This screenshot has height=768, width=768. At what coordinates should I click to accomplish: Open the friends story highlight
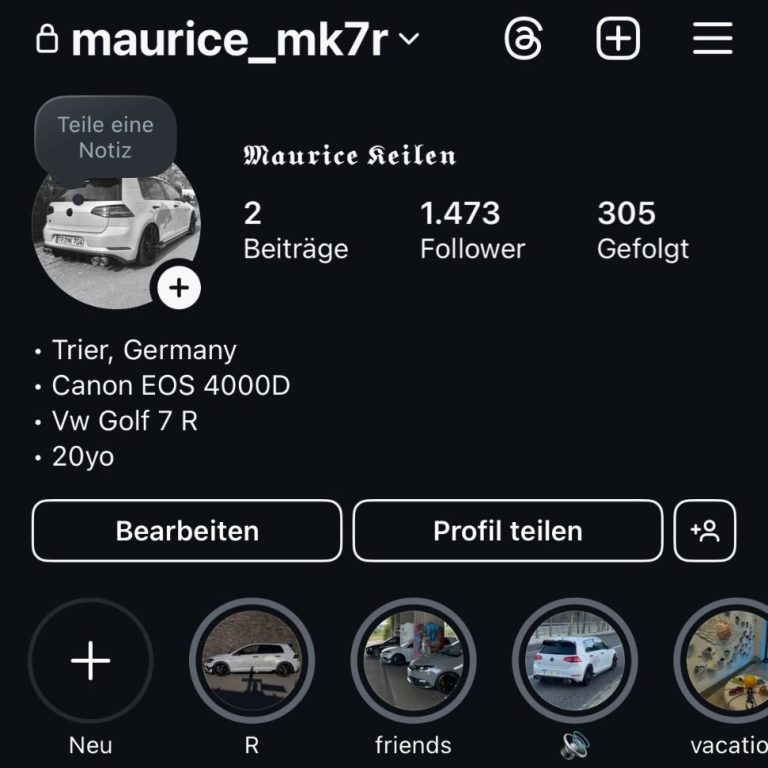[x=413, y=661]
